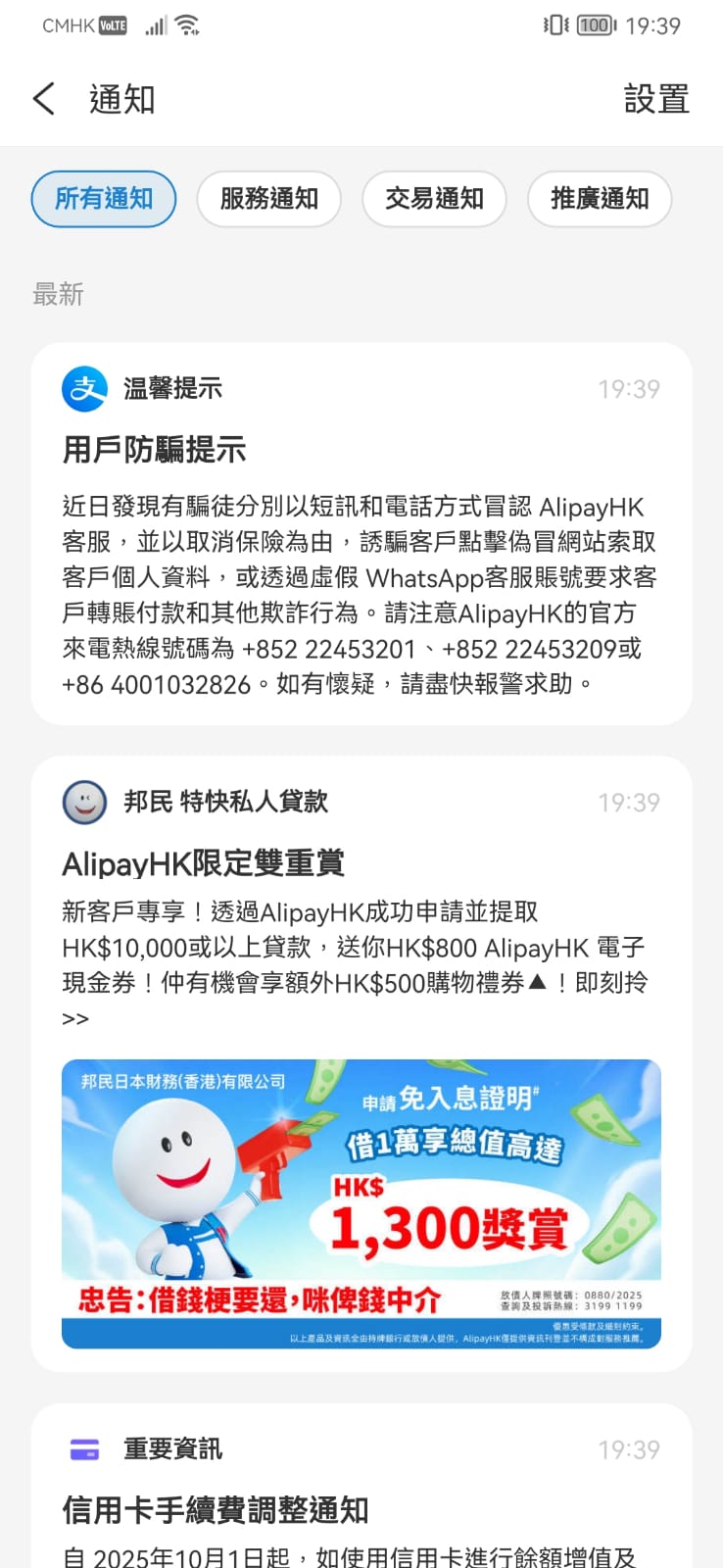723x1568 pixels.
Task: Expand the AlipayHK限定雙重賞 notification
Action: tap(361, 911)
